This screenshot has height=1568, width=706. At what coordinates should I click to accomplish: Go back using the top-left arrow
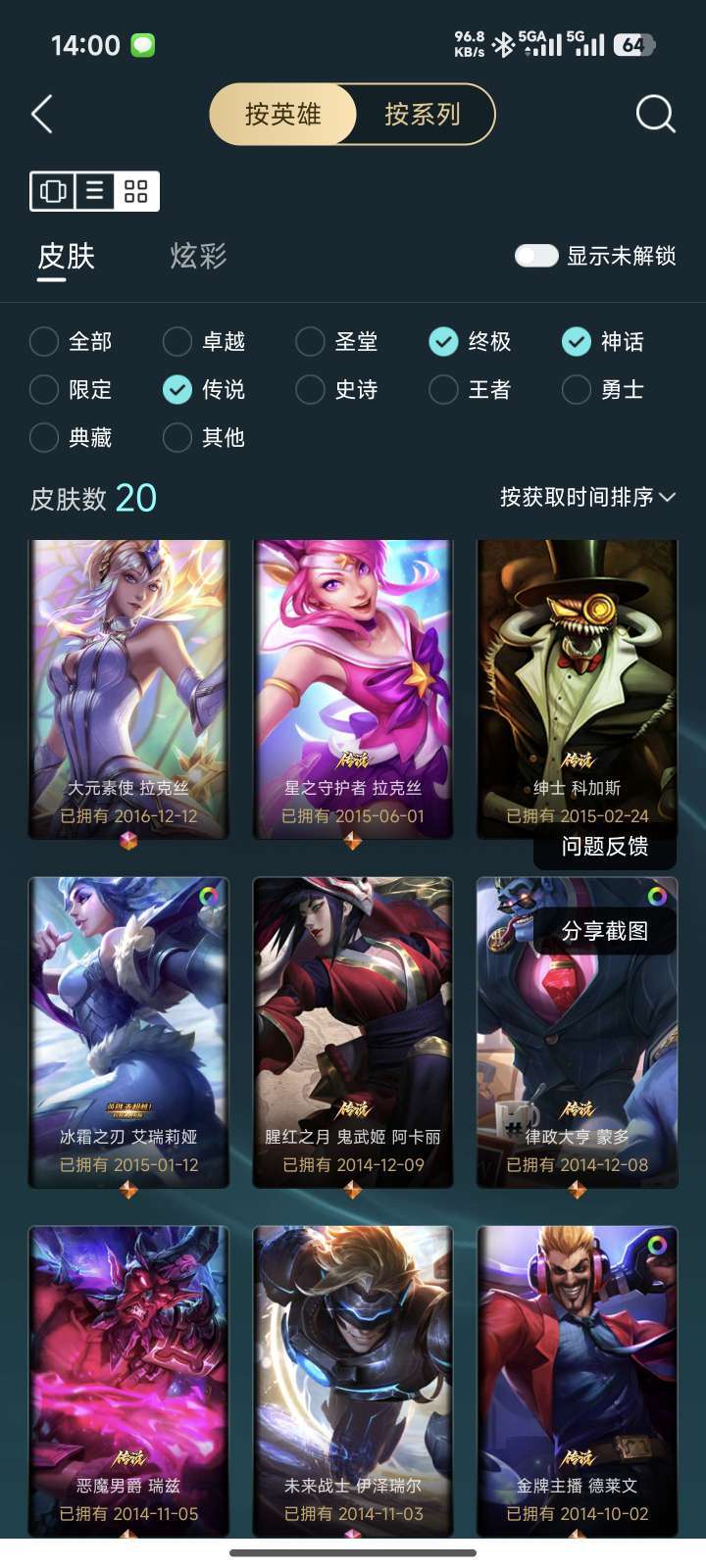coord(41,115)
